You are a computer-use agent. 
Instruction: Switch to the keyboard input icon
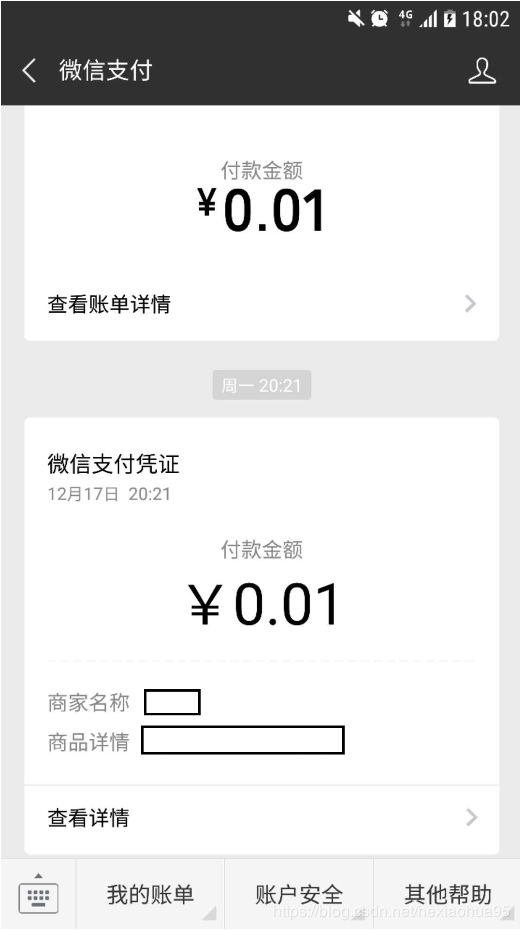coord(39,894)
